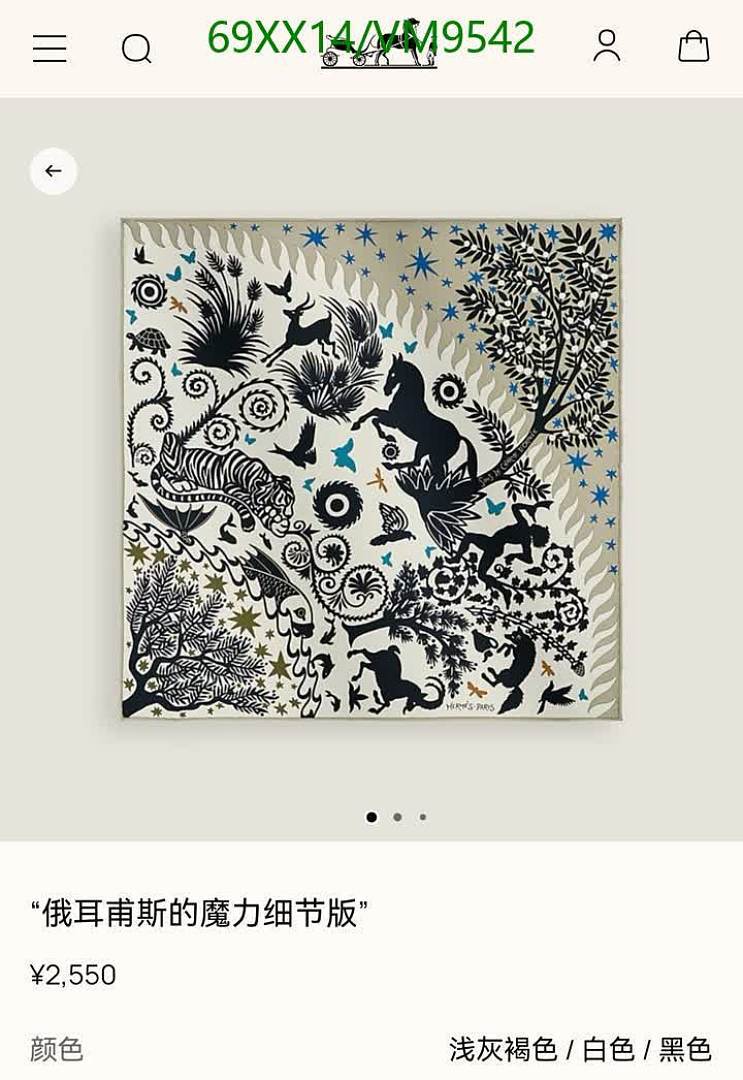Jump to the third slide carousel dot

coord(421,817)
